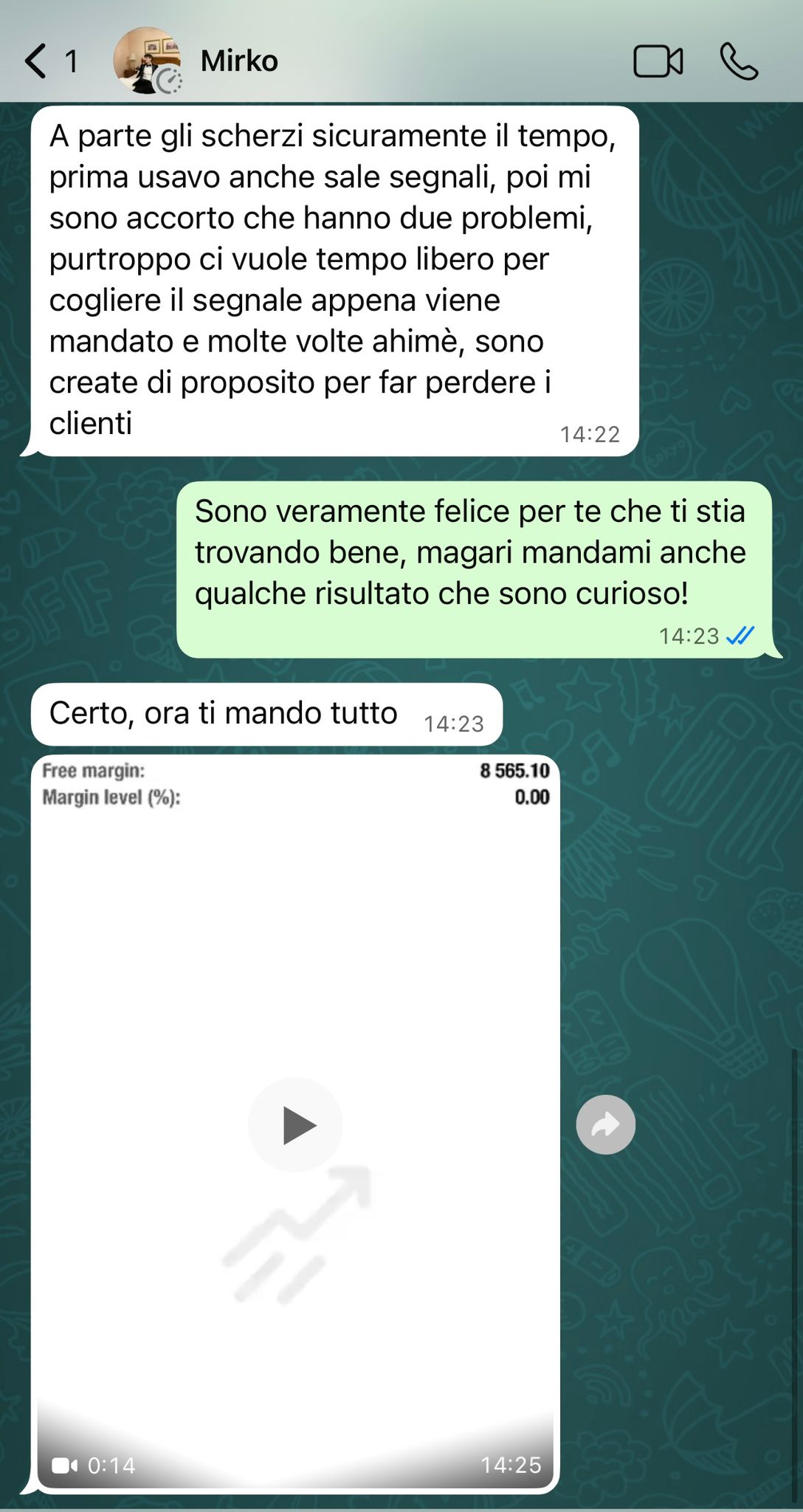
Task: Forward the video using the arrow button
Action: click(x=605, y=1124)
